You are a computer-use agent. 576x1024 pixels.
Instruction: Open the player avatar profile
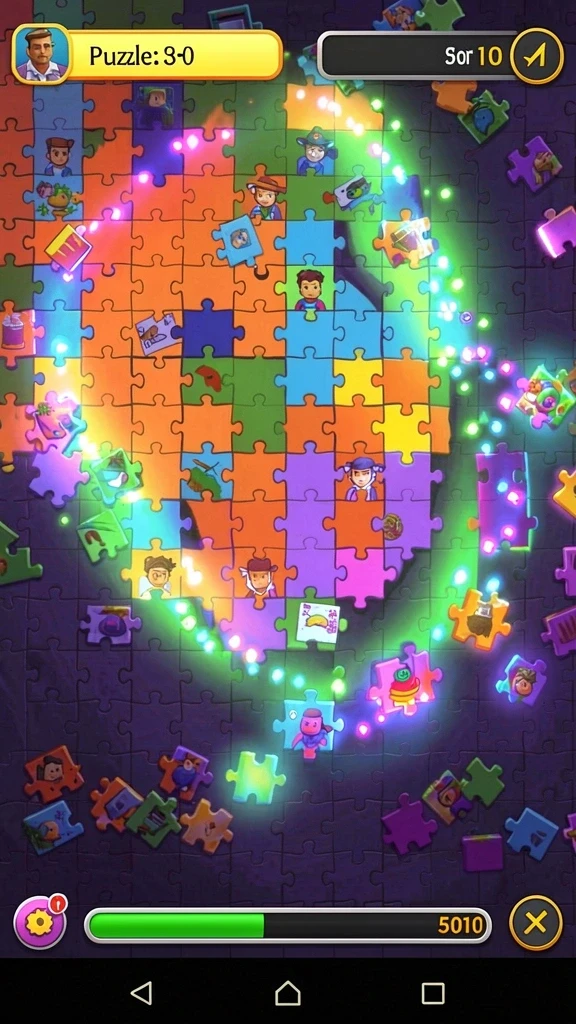click(x=40, y=55)
